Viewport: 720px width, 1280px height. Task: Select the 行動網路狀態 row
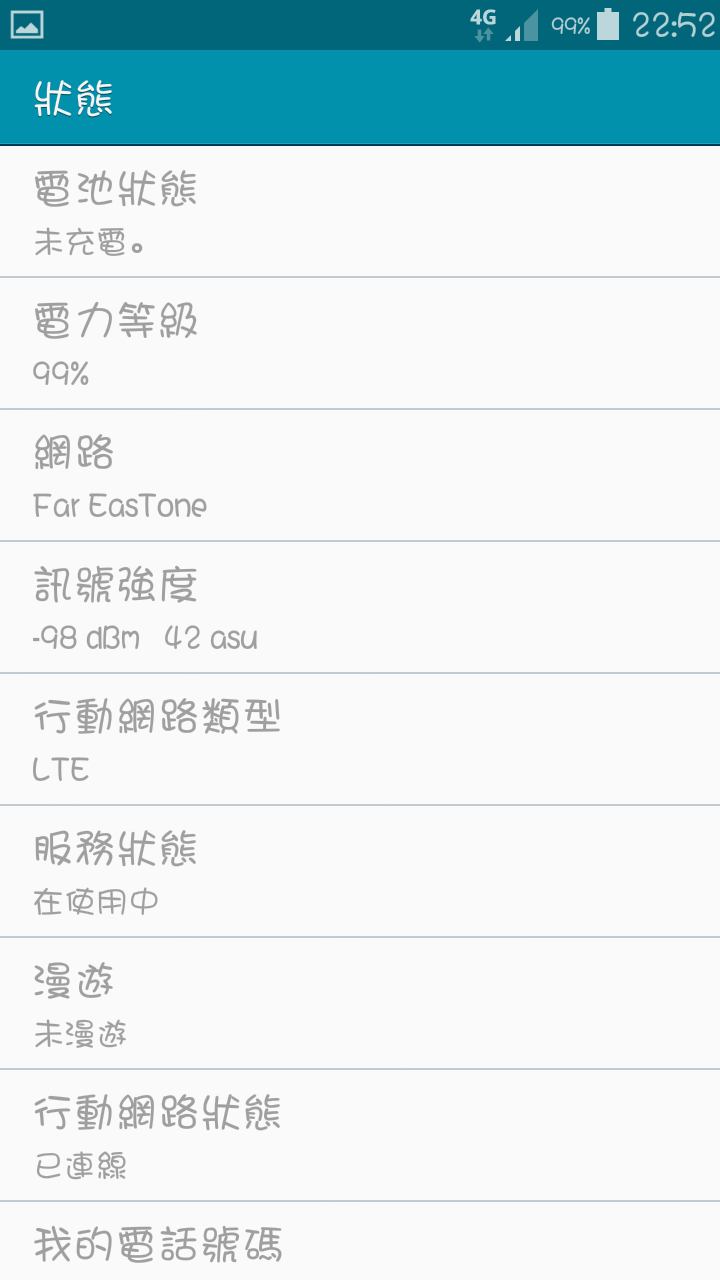point(360,1135)
